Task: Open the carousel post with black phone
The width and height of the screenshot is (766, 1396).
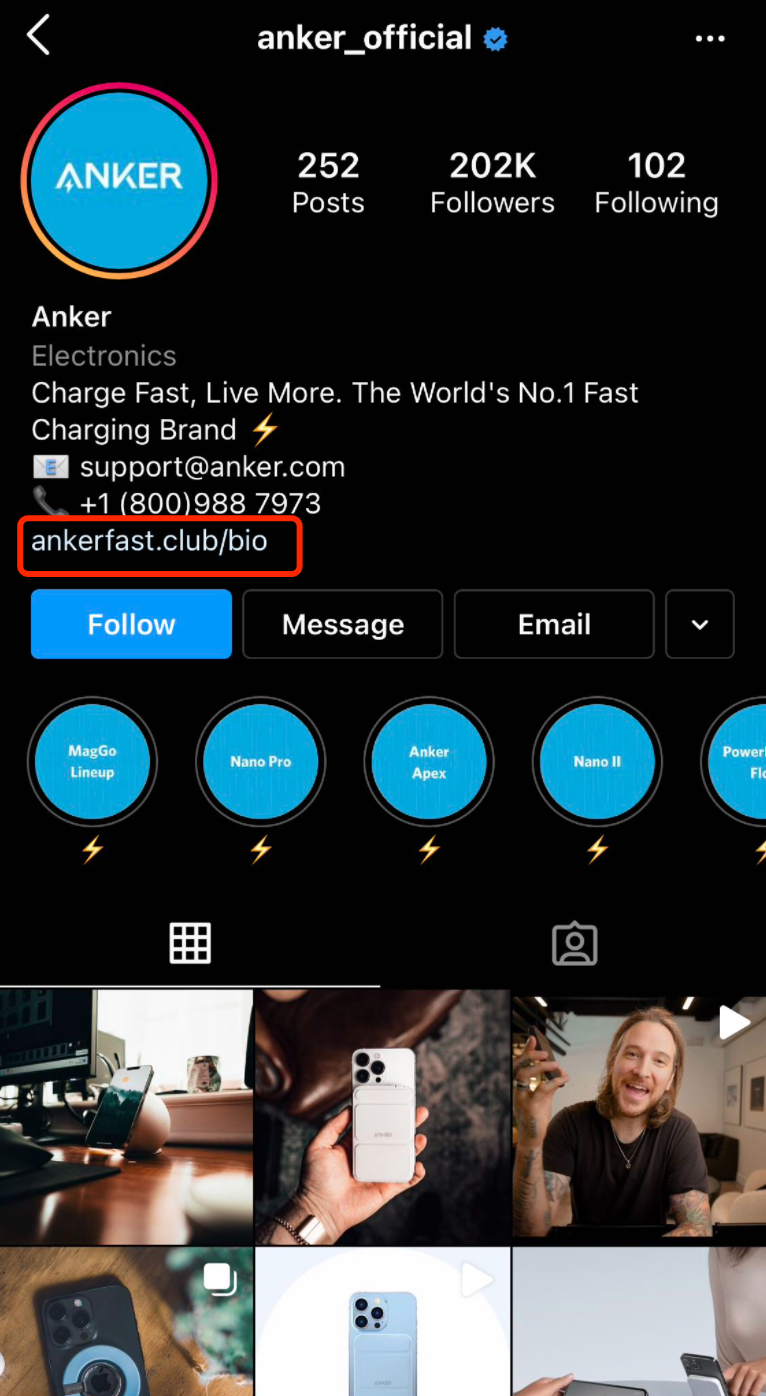Action: (x=126, y=1322)
